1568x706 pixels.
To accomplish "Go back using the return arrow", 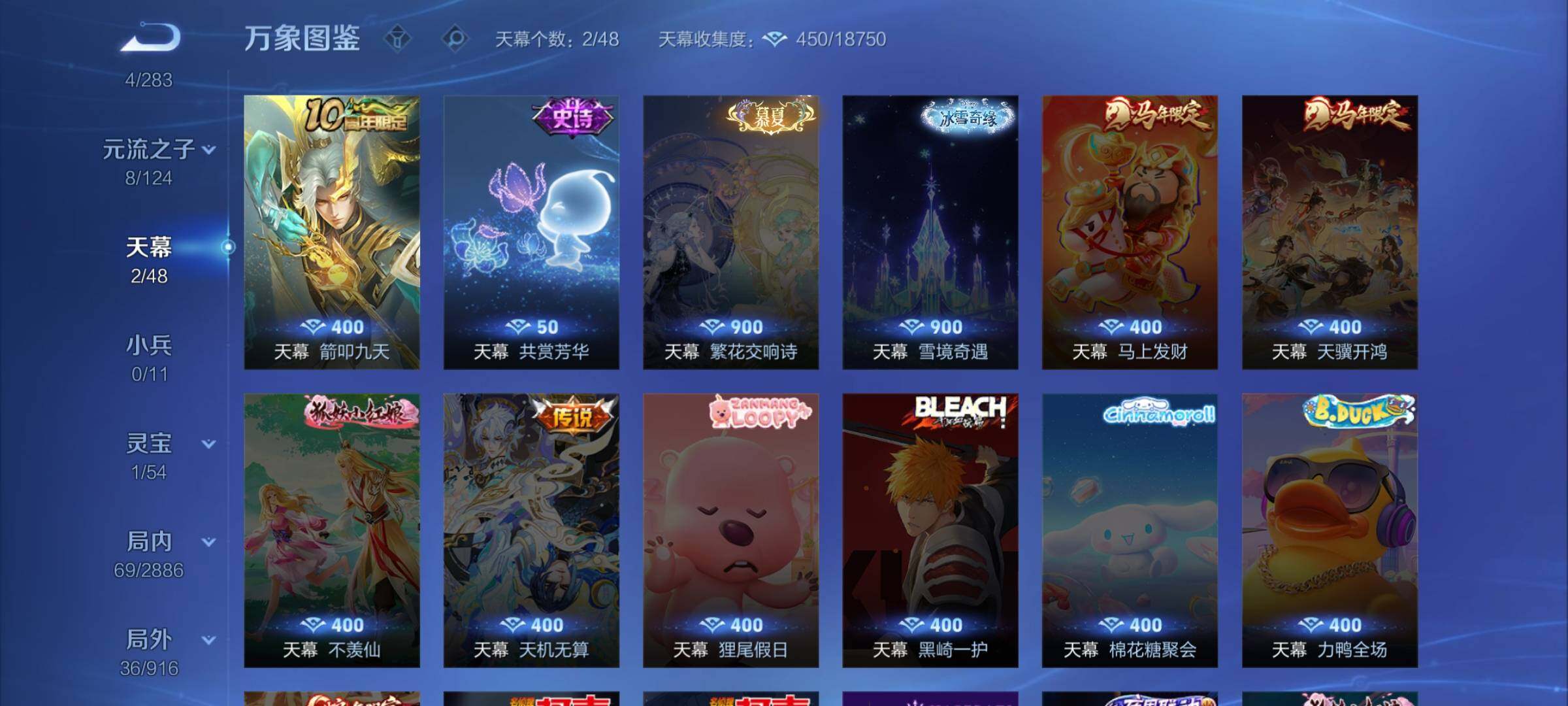I will tap(150, 37).
